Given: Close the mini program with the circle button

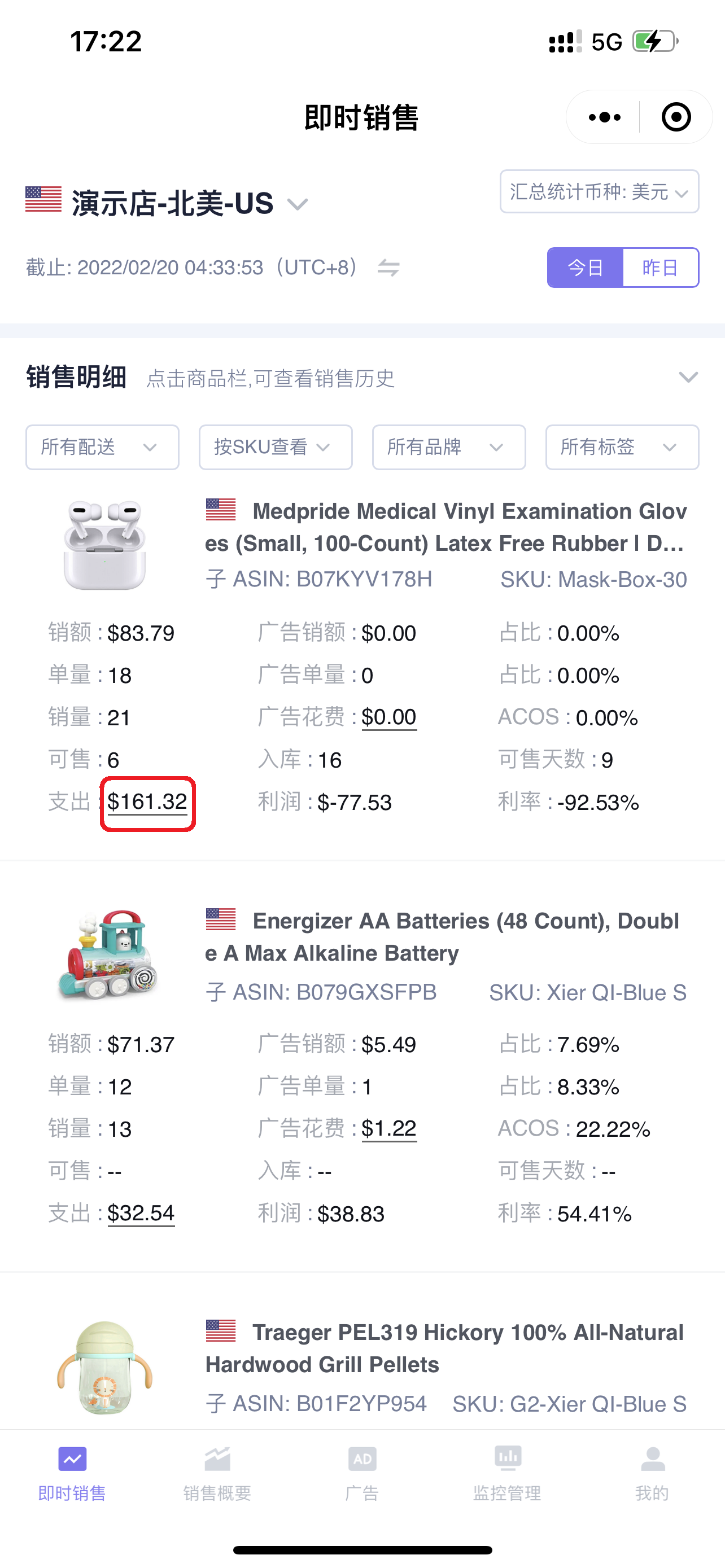Looking at the screenshot, I should tap(676, 117).
